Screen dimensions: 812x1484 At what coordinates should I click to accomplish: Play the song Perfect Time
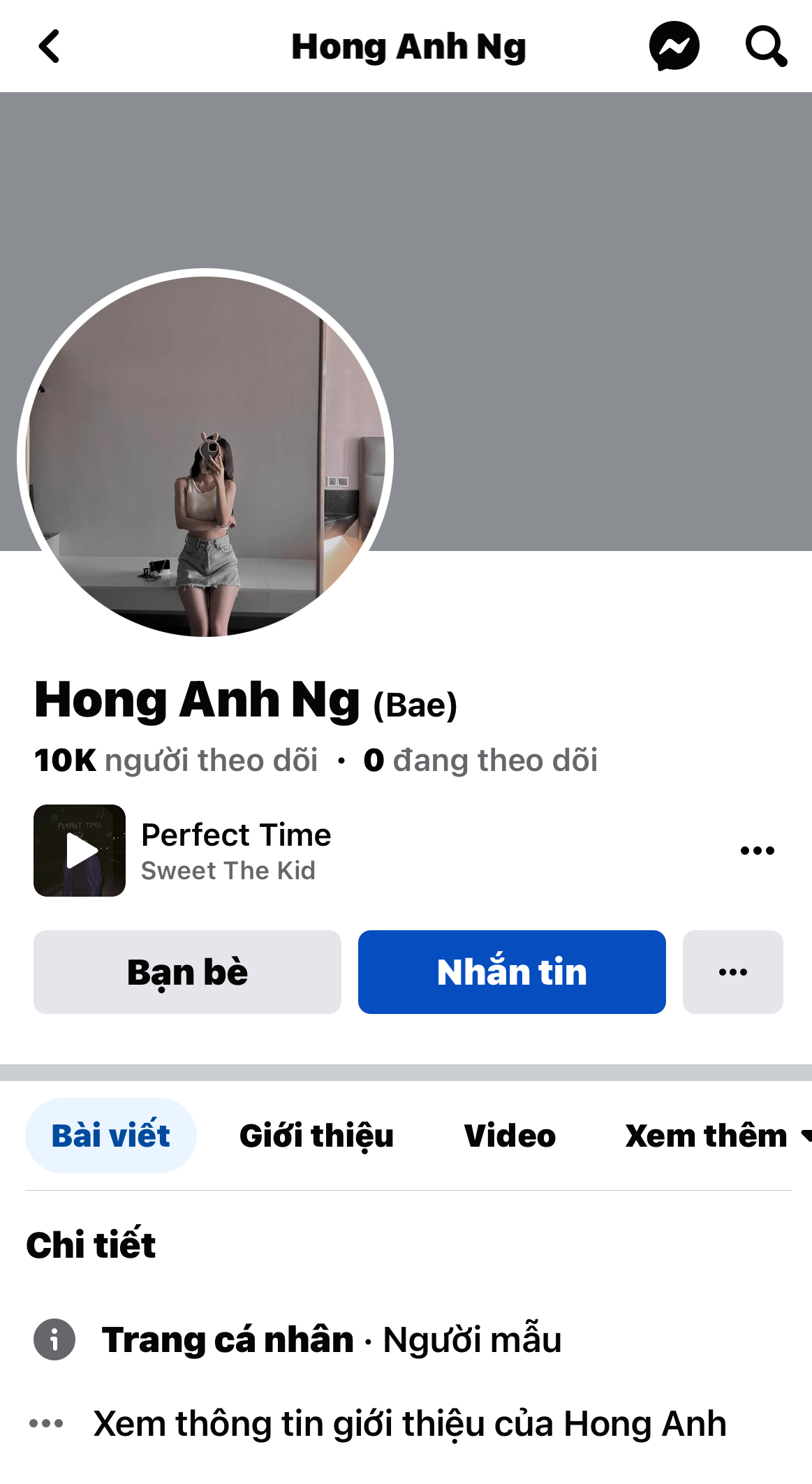80,851
